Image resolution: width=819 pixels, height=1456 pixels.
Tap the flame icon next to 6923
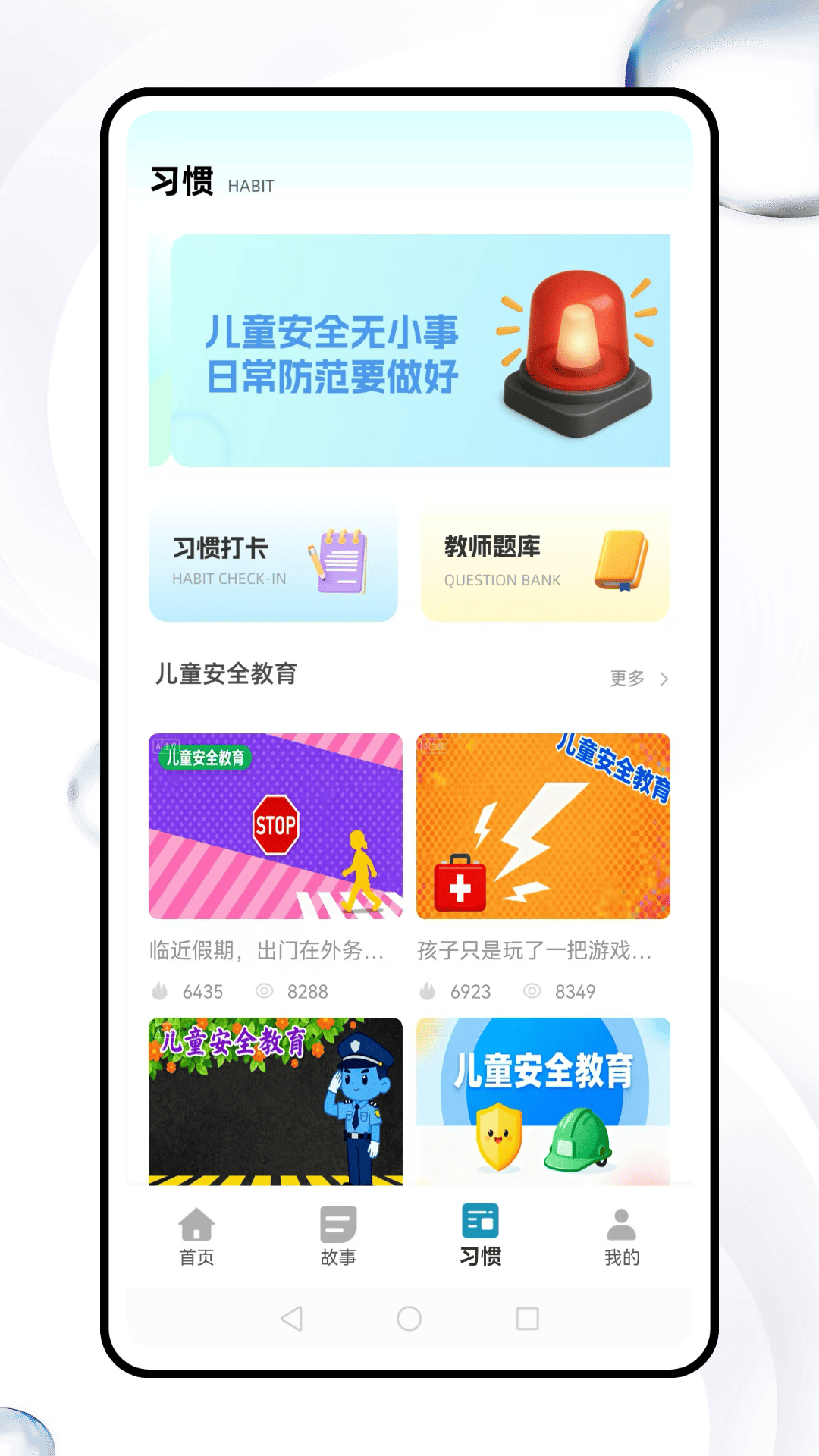click(428, 991)
